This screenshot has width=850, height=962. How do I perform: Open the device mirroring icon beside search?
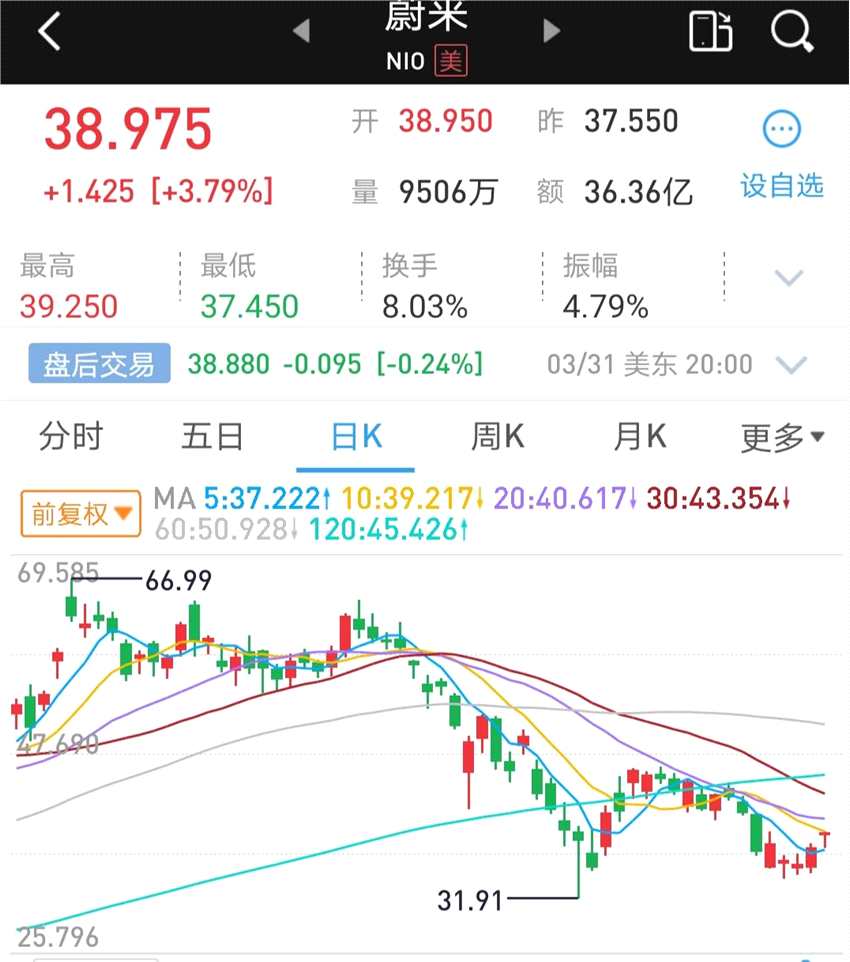click(710, 32)
